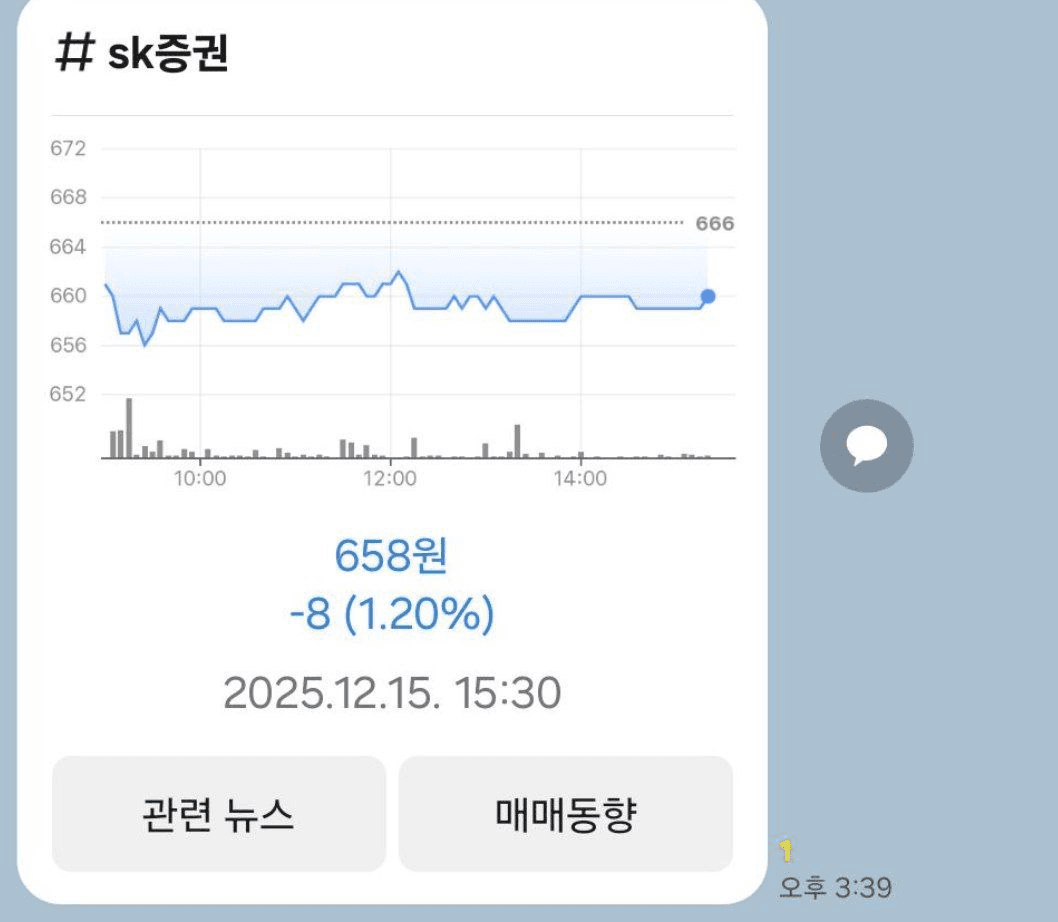Open 관련 뉴스 for sk증권

(x=218, y=814)
